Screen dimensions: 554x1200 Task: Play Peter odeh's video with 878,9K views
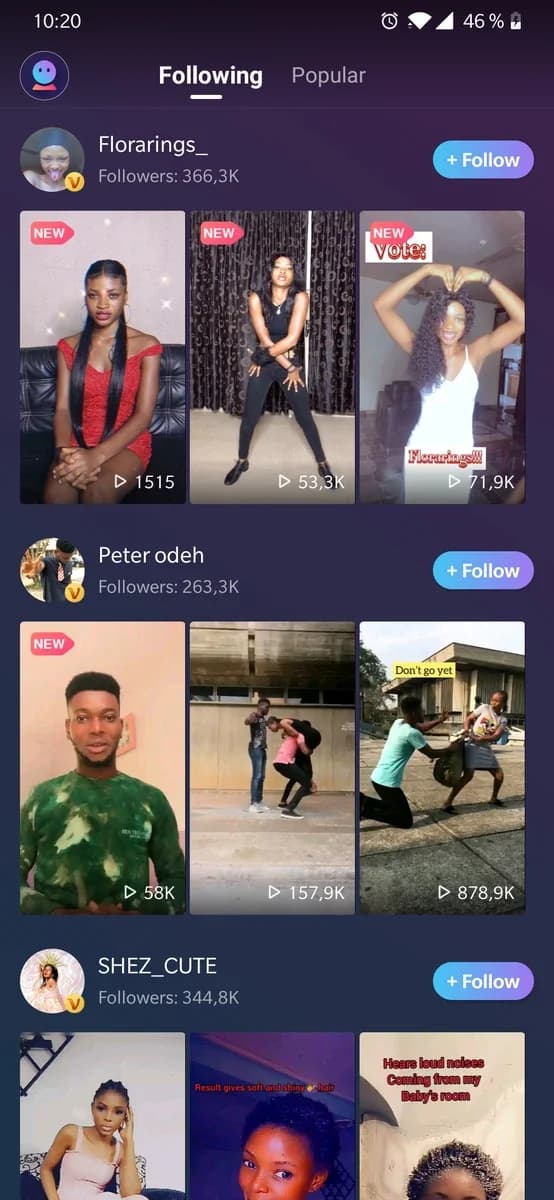tap(442, 768)
